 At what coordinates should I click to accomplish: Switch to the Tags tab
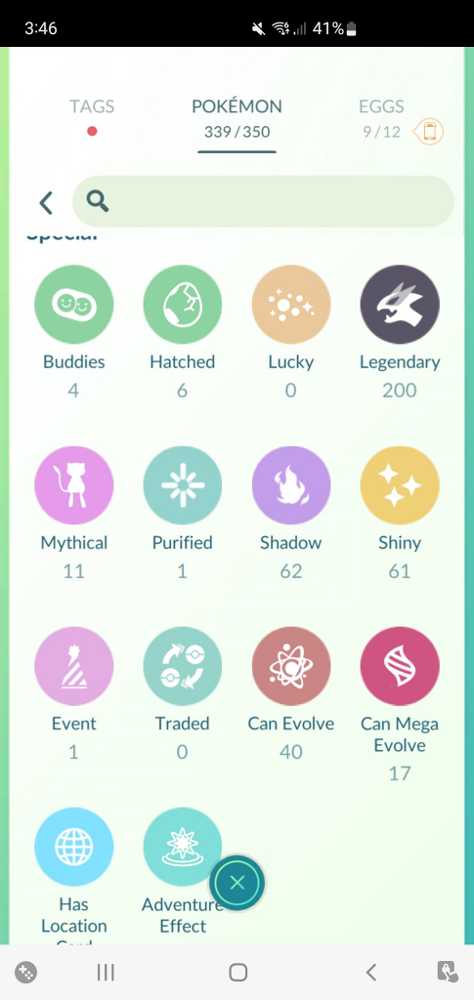pyautogui.click(x=92, y=115)
